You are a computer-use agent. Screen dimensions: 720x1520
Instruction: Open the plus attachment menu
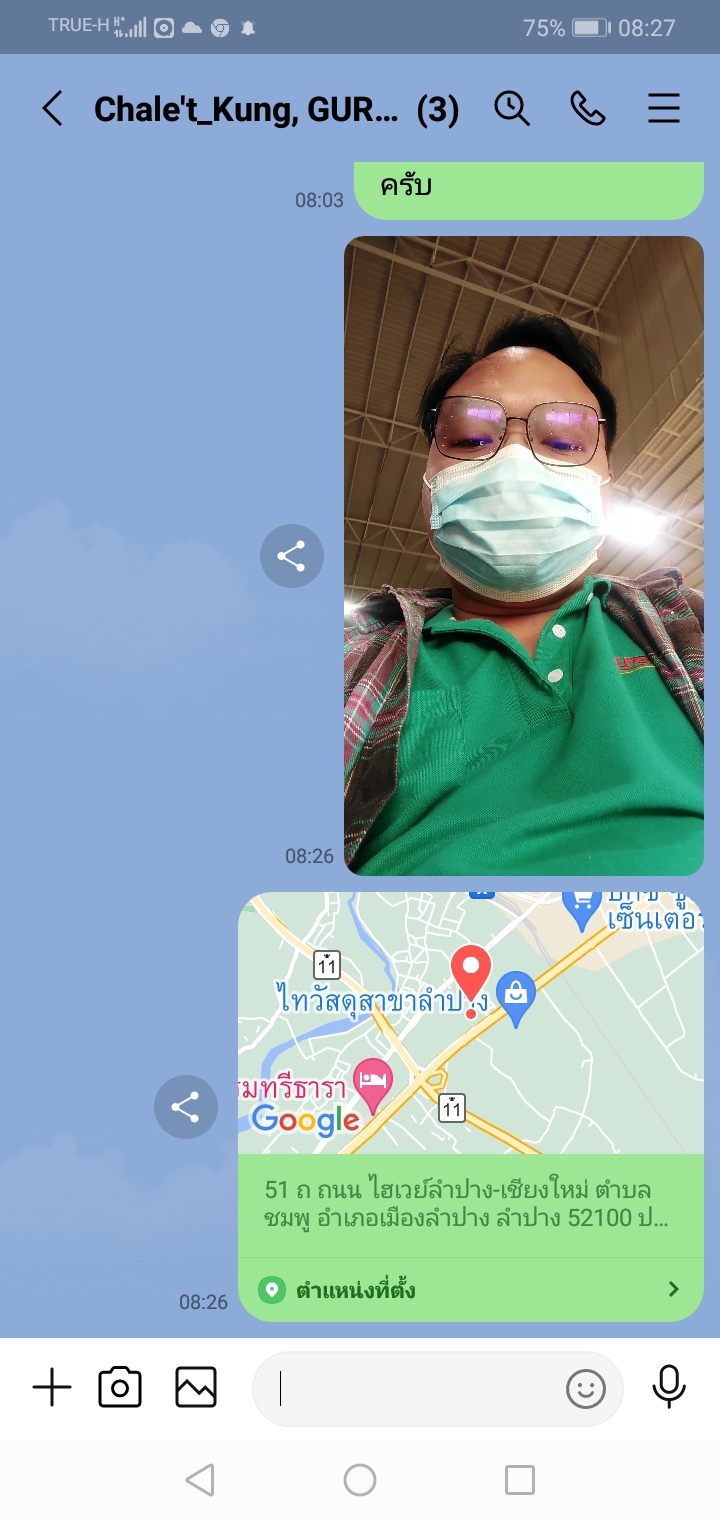pos(52,1387)
